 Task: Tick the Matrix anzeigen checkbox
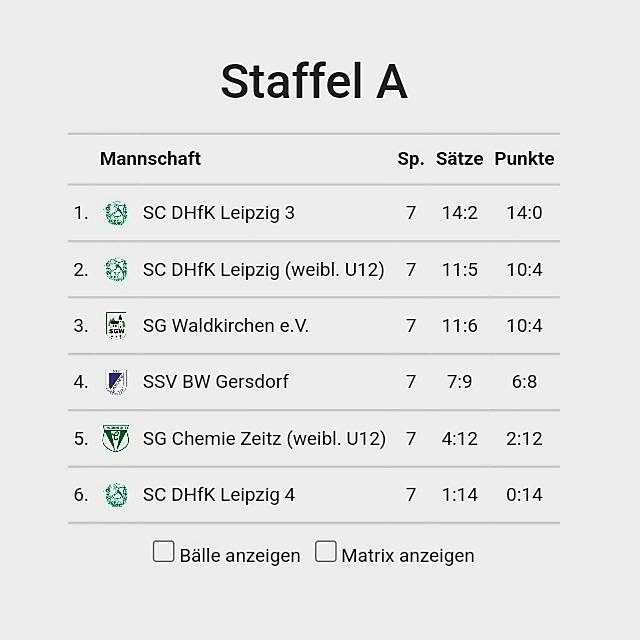[326, 552]
